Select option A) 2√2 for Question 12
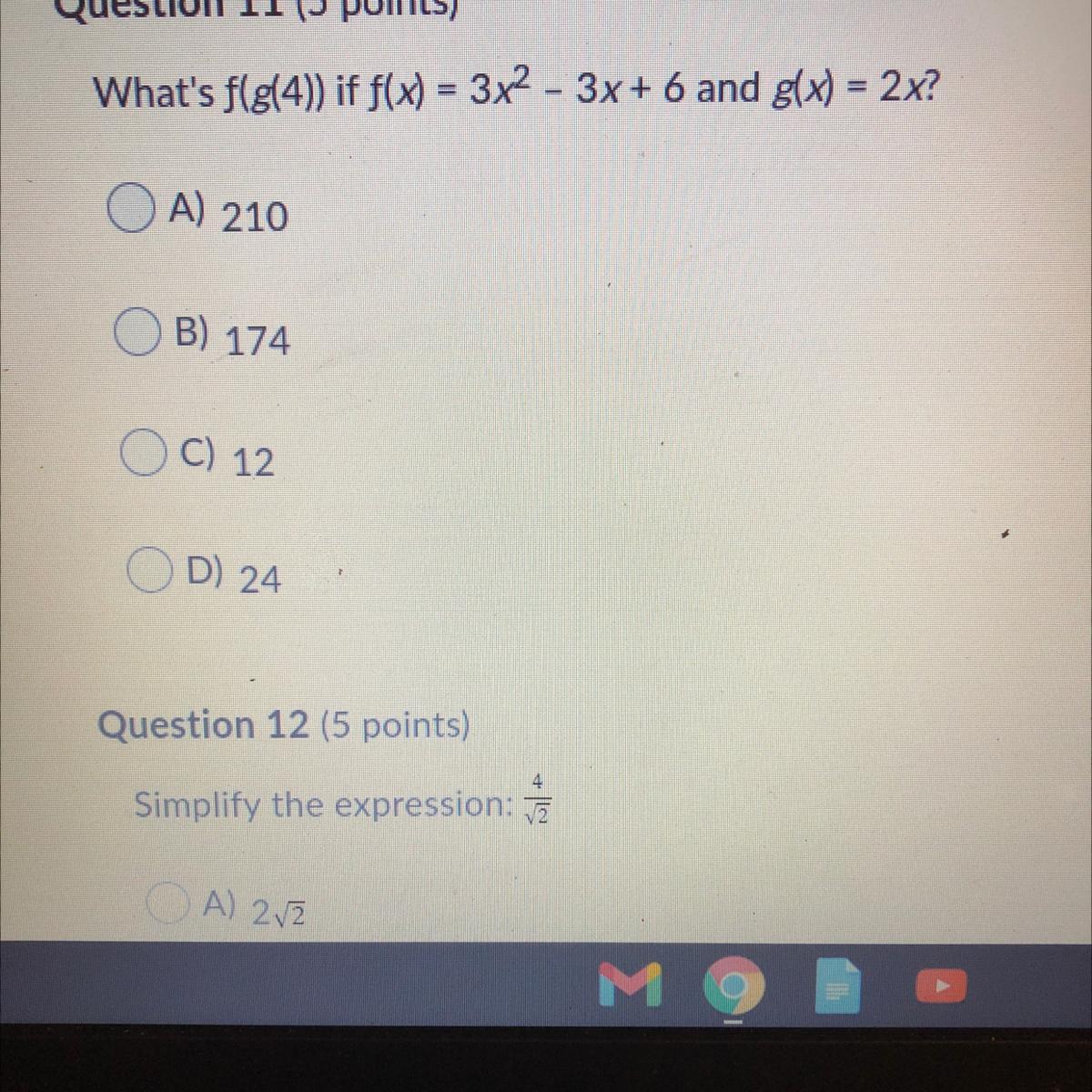1092x1092 pixels. click(169, 905)
